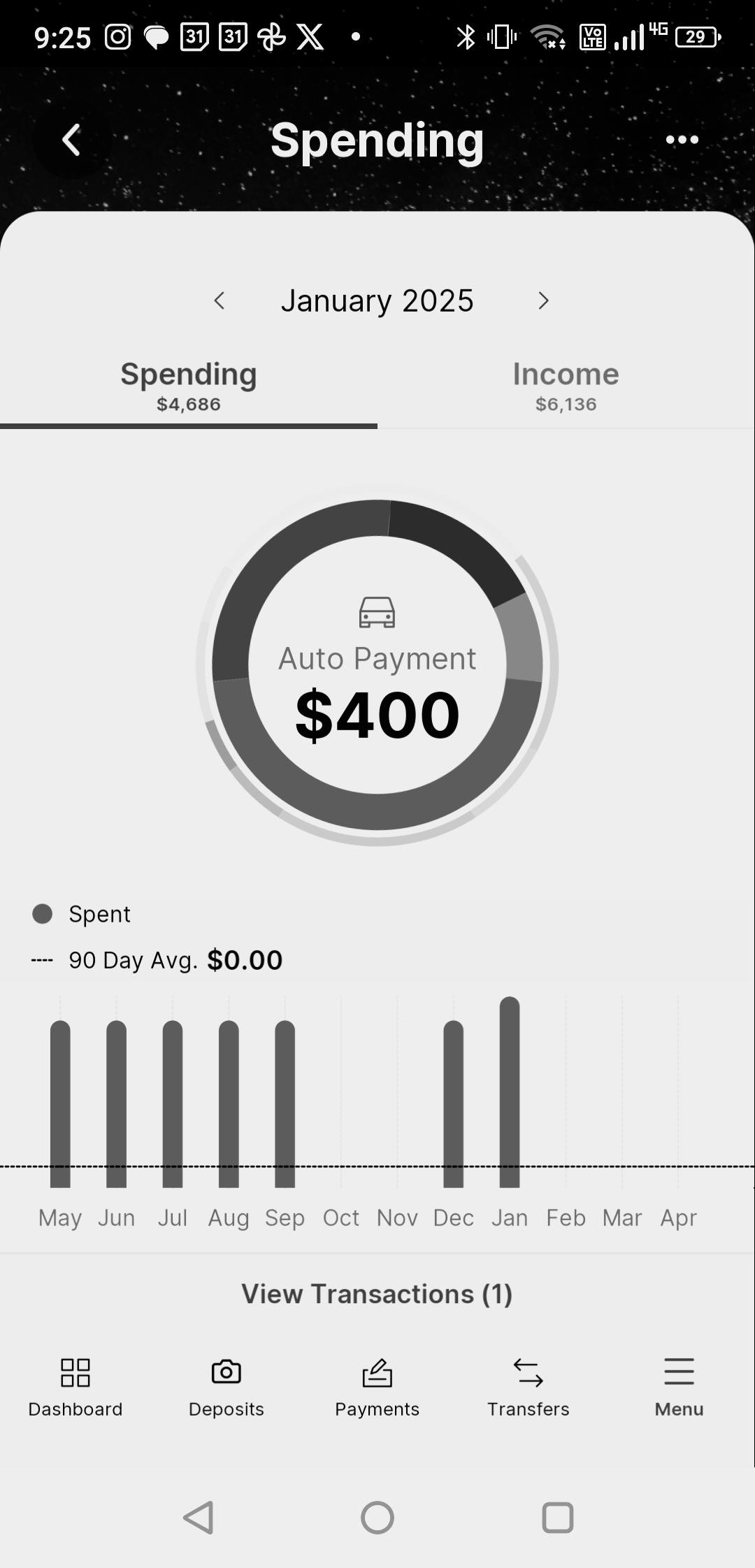Select the Dec bar in chart
The height and width of the screenshot is (1568, 755).
click(x=453, y=1104)
